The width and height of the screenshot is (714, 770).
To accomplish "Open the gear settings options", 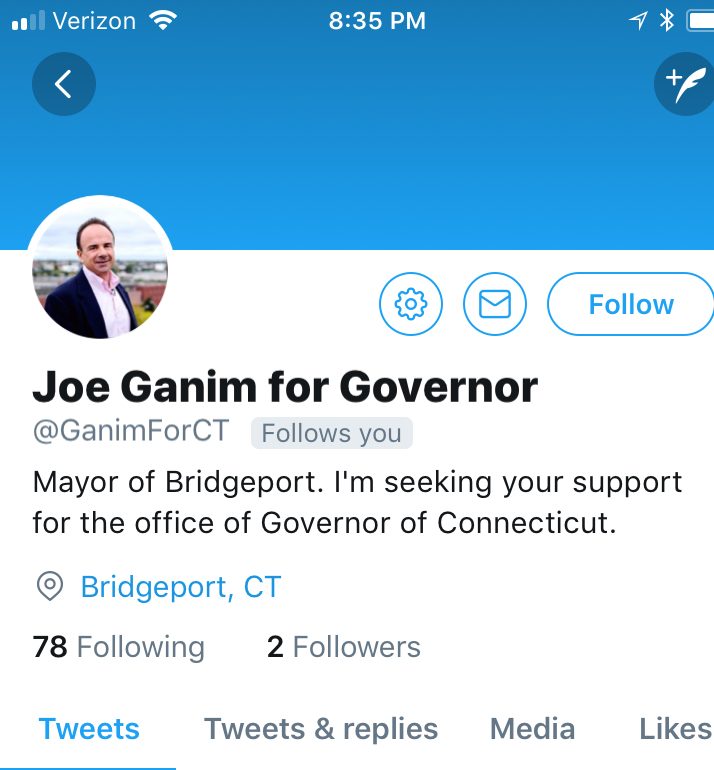I will tap(411, 304).
